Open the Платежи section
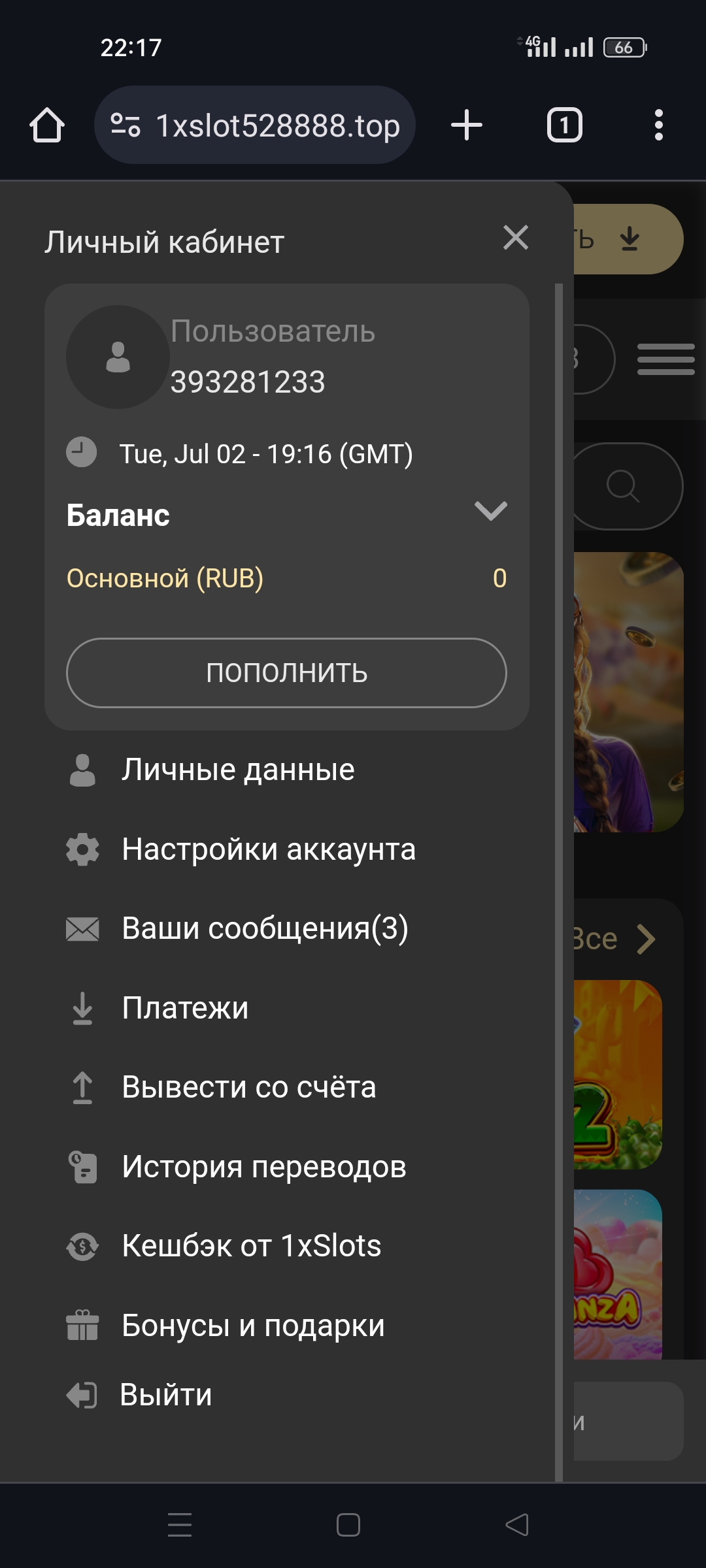The height and width of the screenshot is (1568, 706). click(185, 1008)
